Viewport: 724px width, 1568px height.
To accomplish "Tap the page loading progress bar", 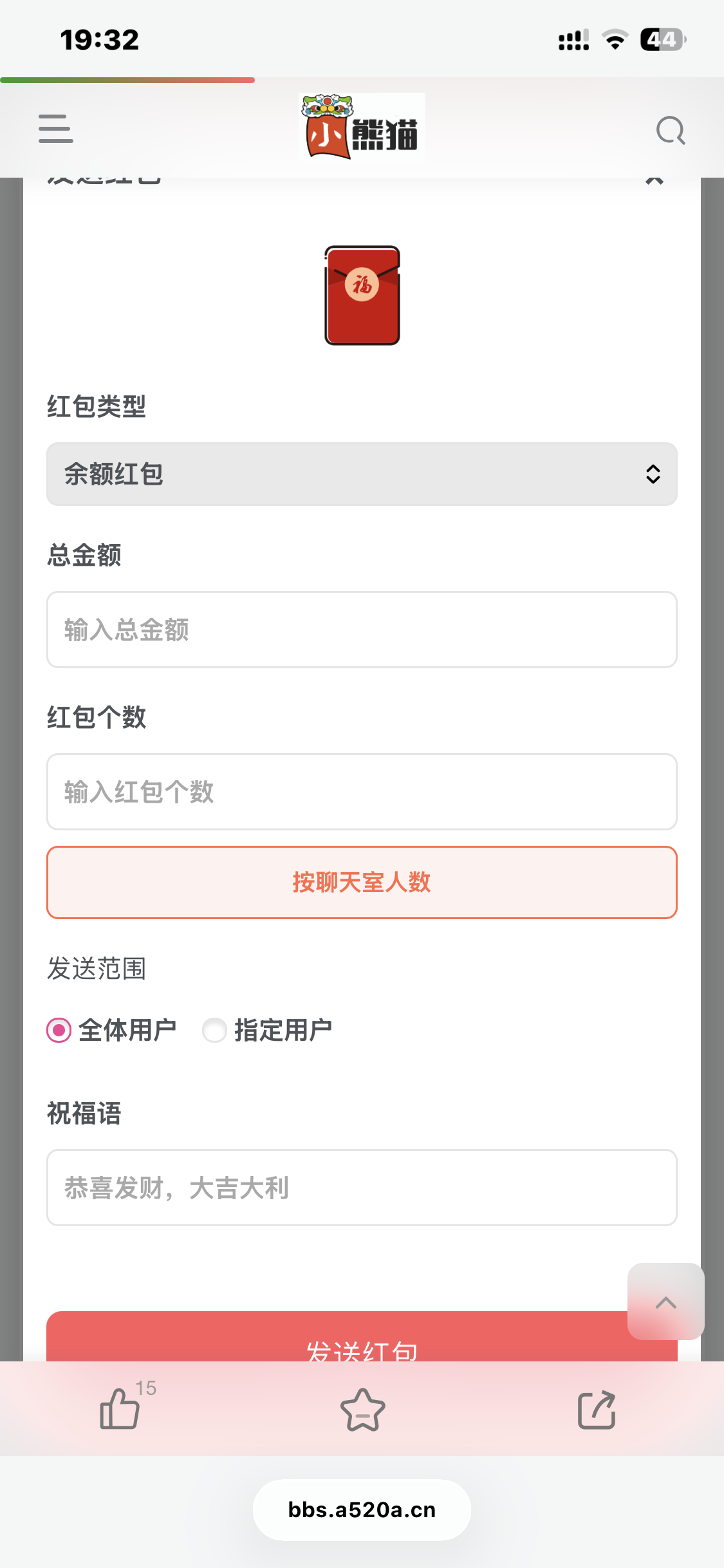I will [x=126, y=79].
